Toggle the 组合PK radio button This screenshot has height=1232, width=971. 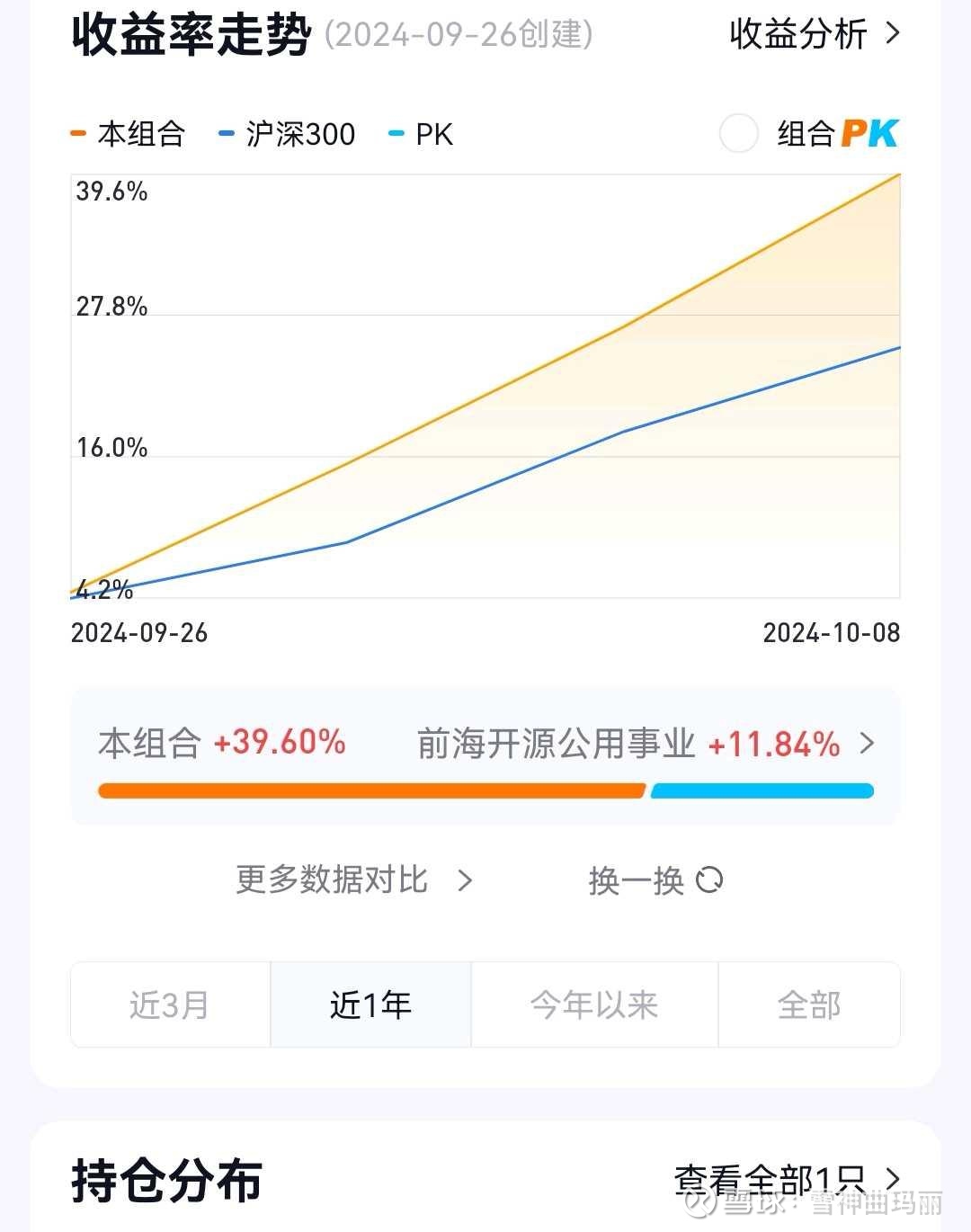pyautogui.click(x=739, y=134)
